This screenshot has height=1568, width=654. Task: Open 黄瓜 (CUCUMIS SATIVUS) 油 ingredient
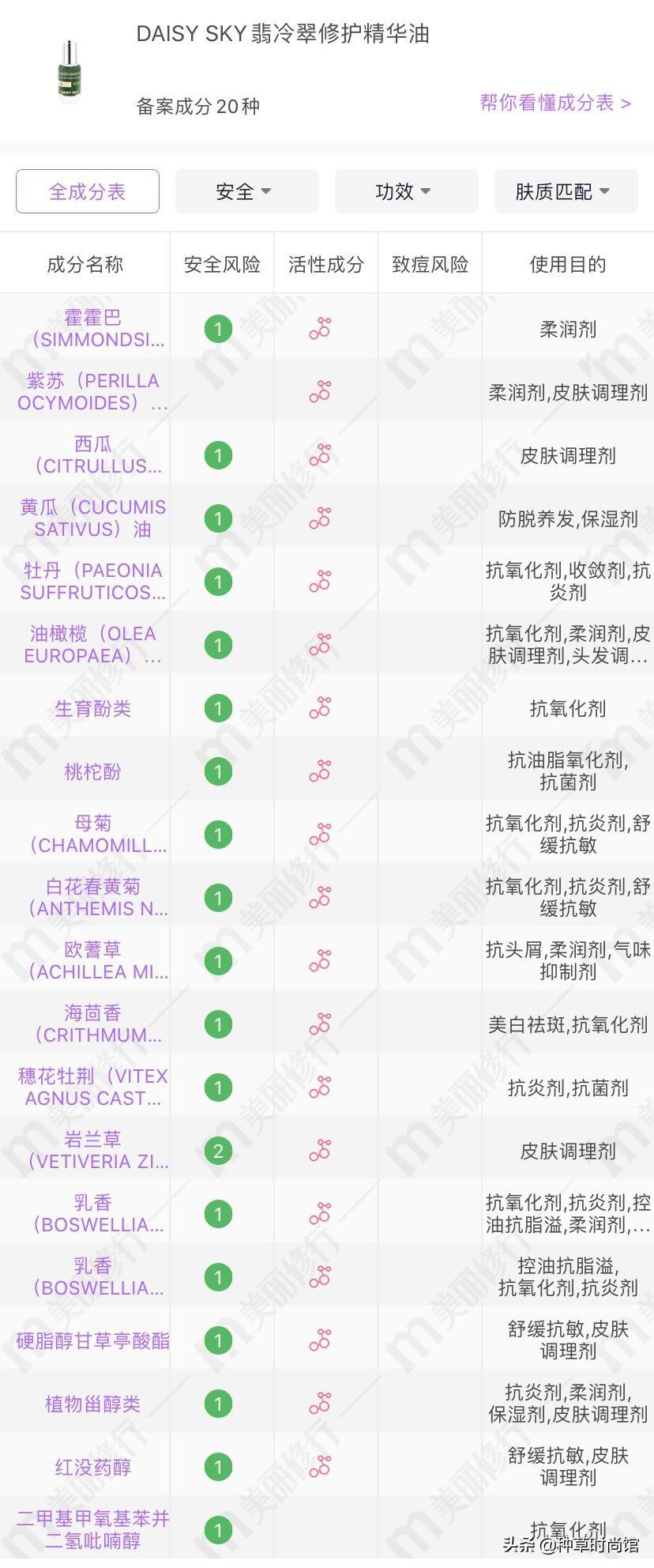pyautogui.click(x=92, y=518)
